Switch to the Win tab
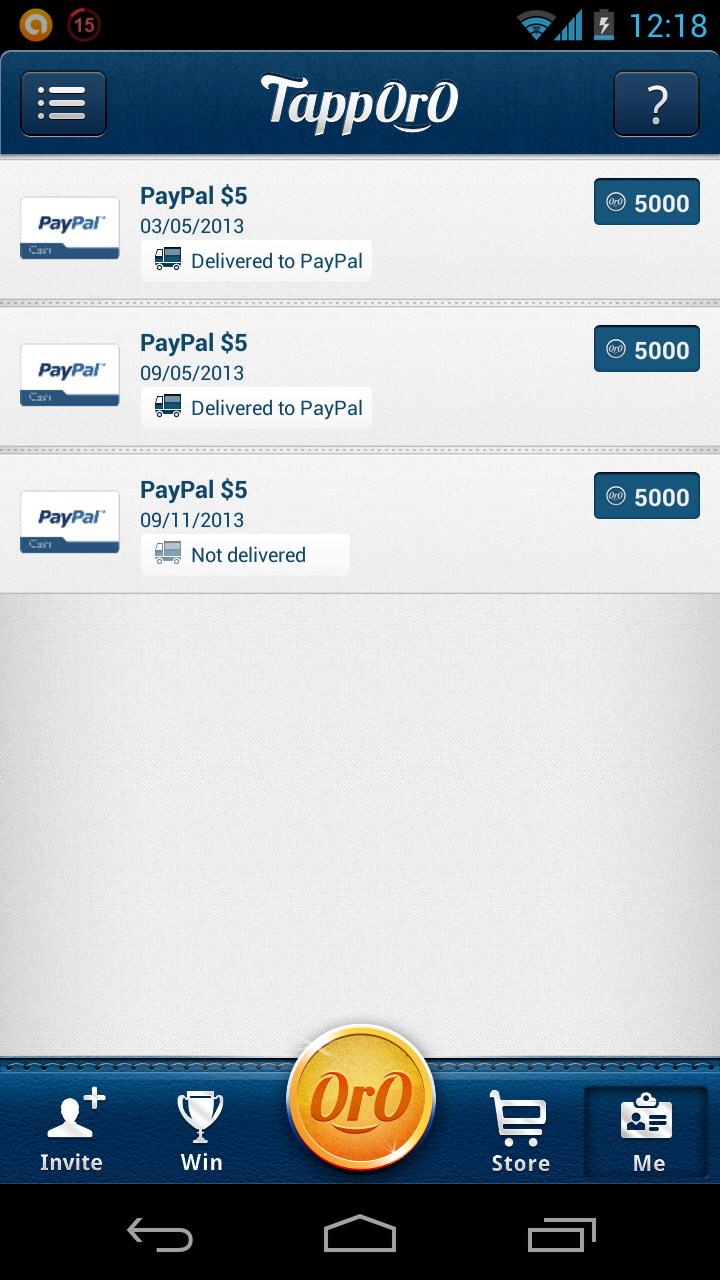The width and height of the screenshot is (720, 1280). [x=201, y=1130]
